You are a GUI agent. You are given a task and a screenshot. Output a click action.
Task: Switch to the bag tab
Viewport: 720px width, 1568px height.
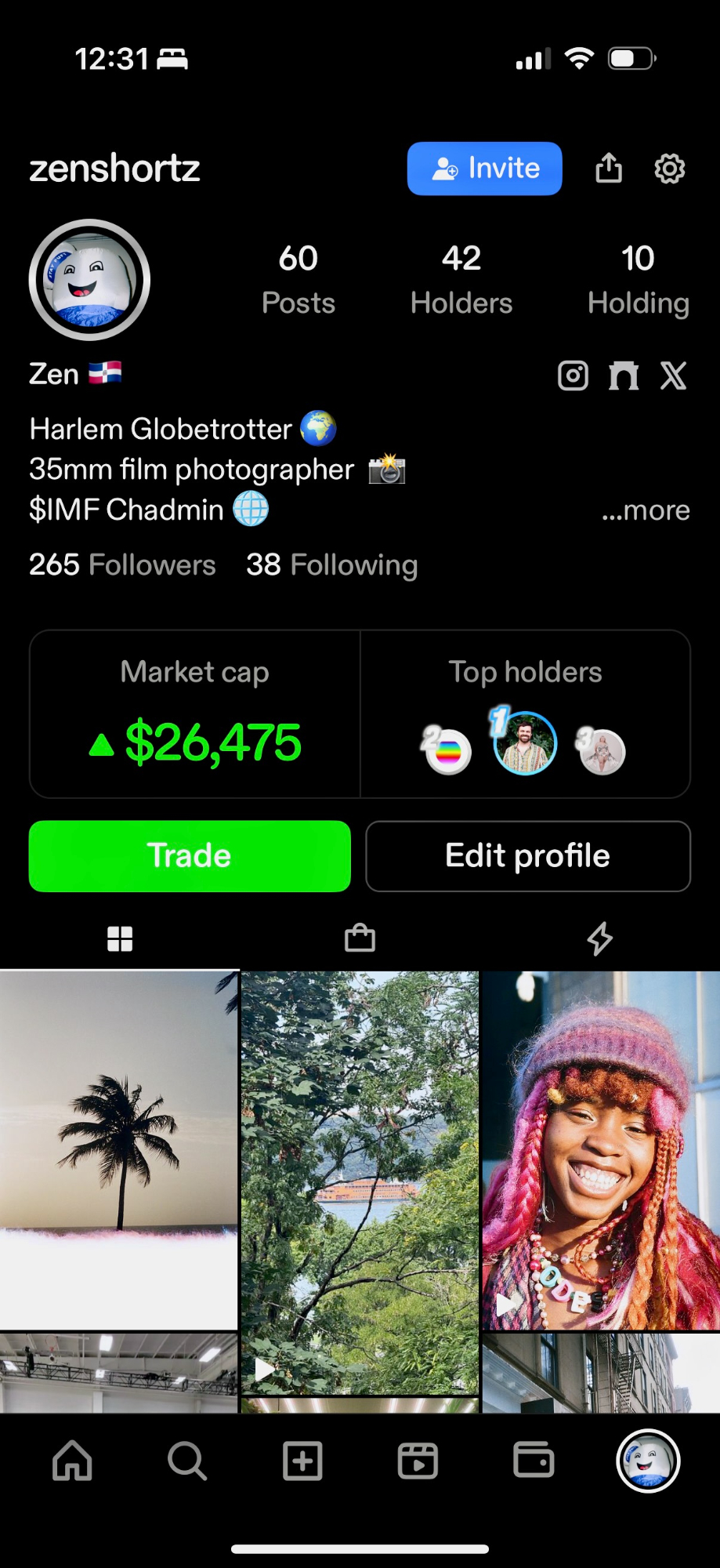click(360, 938)
